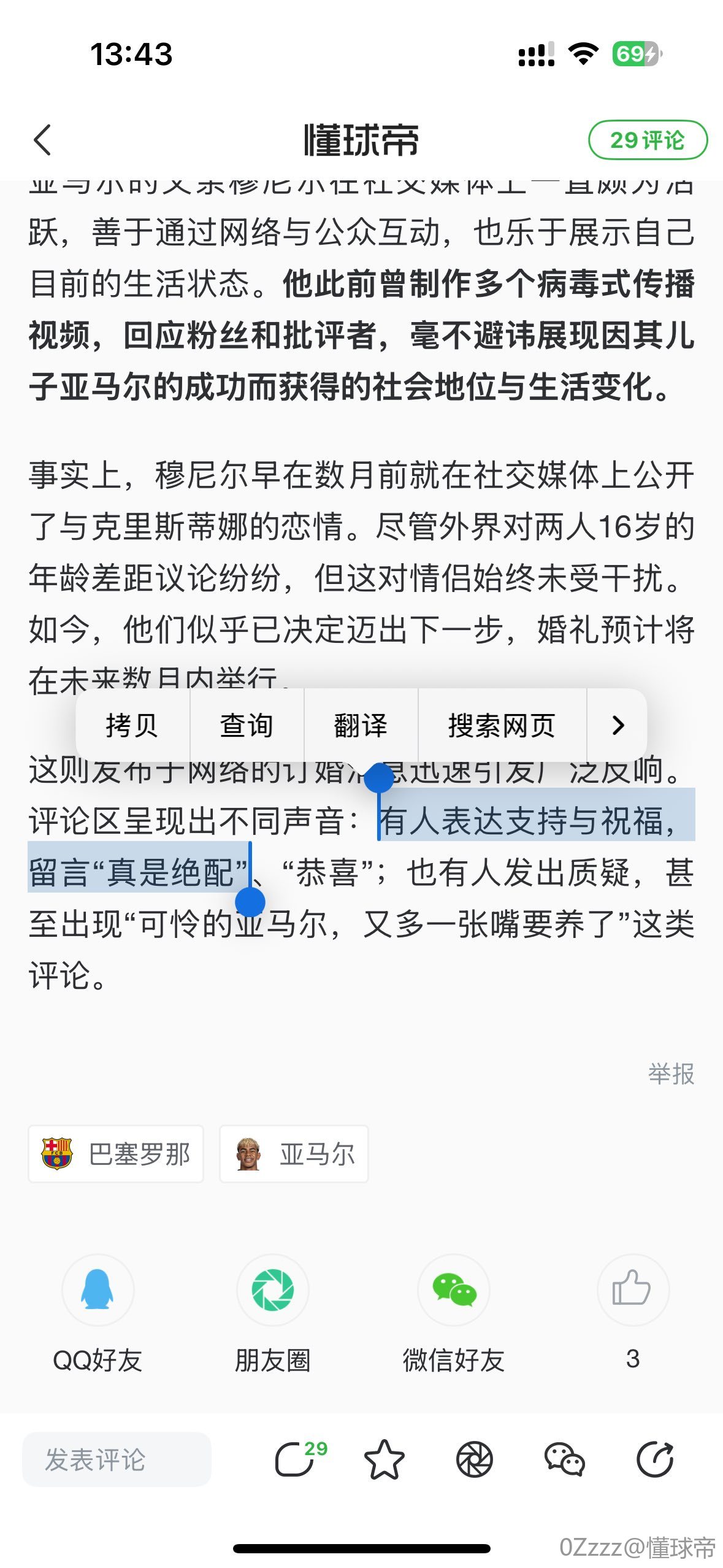Tap the 发表评论 comment field
The image size is (723, 1568).
pos(117,1459)
